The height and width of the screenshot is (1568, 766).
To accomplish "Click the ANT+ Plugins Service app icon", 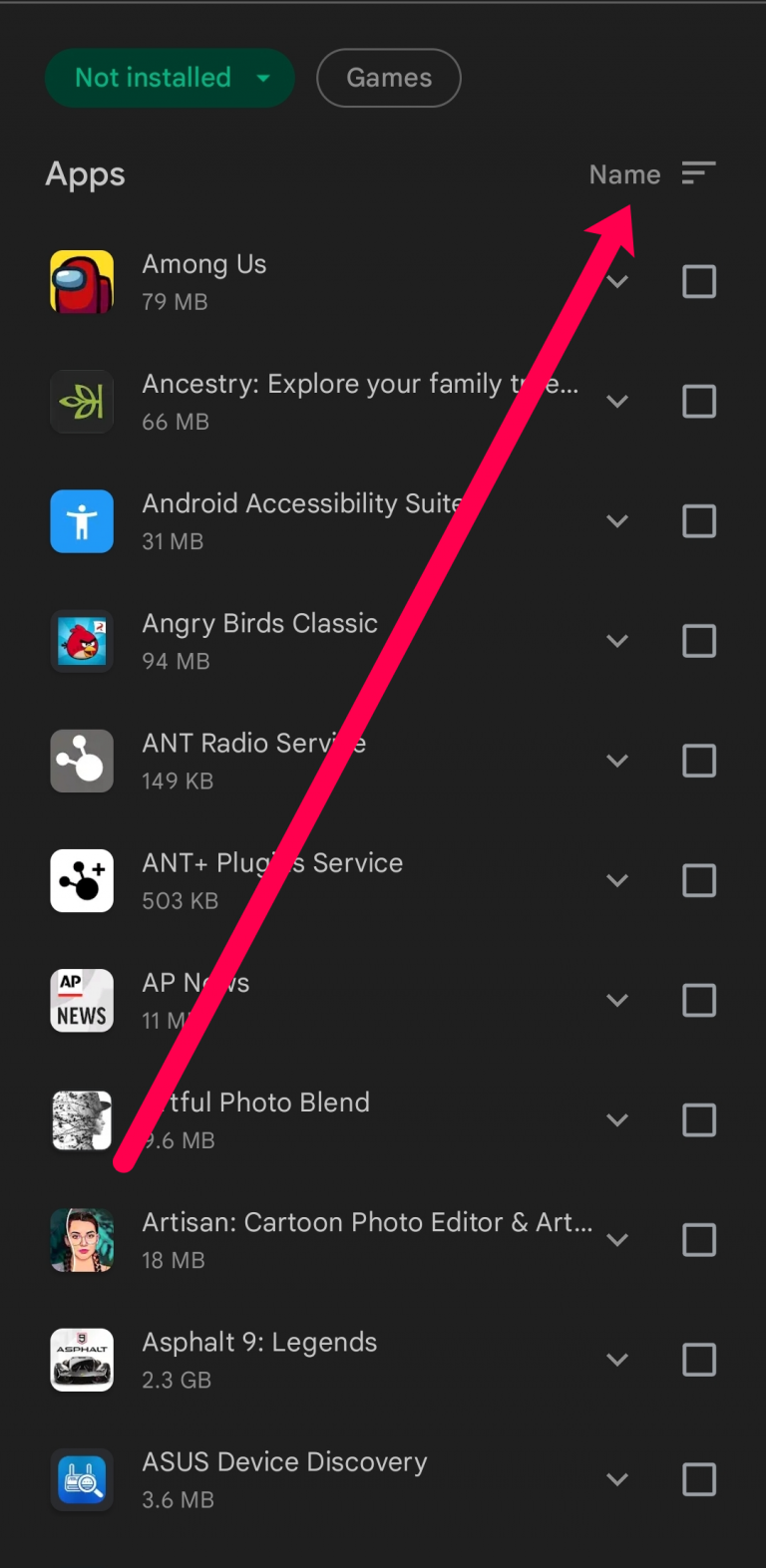I will pos(82,880).
